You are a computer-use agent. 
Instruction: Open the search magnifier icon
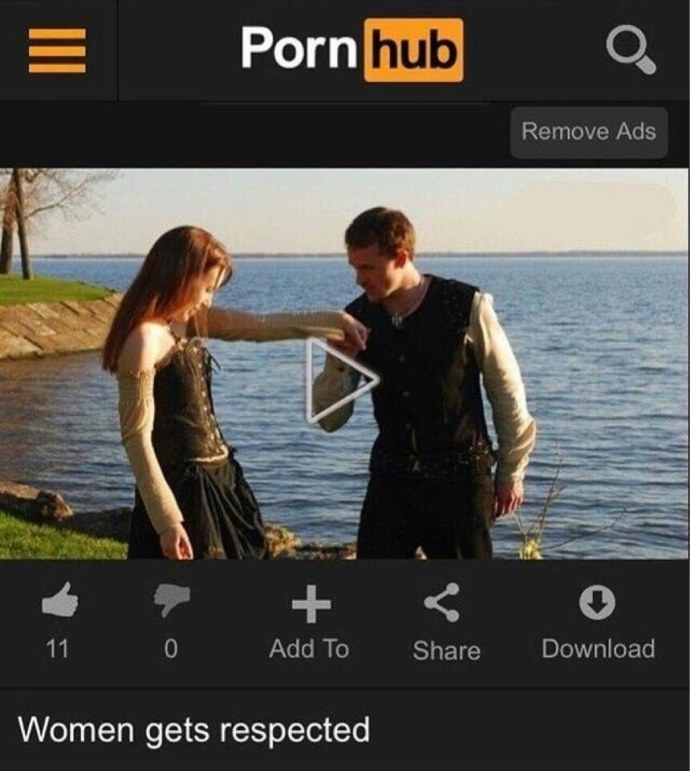pos(632,49)
